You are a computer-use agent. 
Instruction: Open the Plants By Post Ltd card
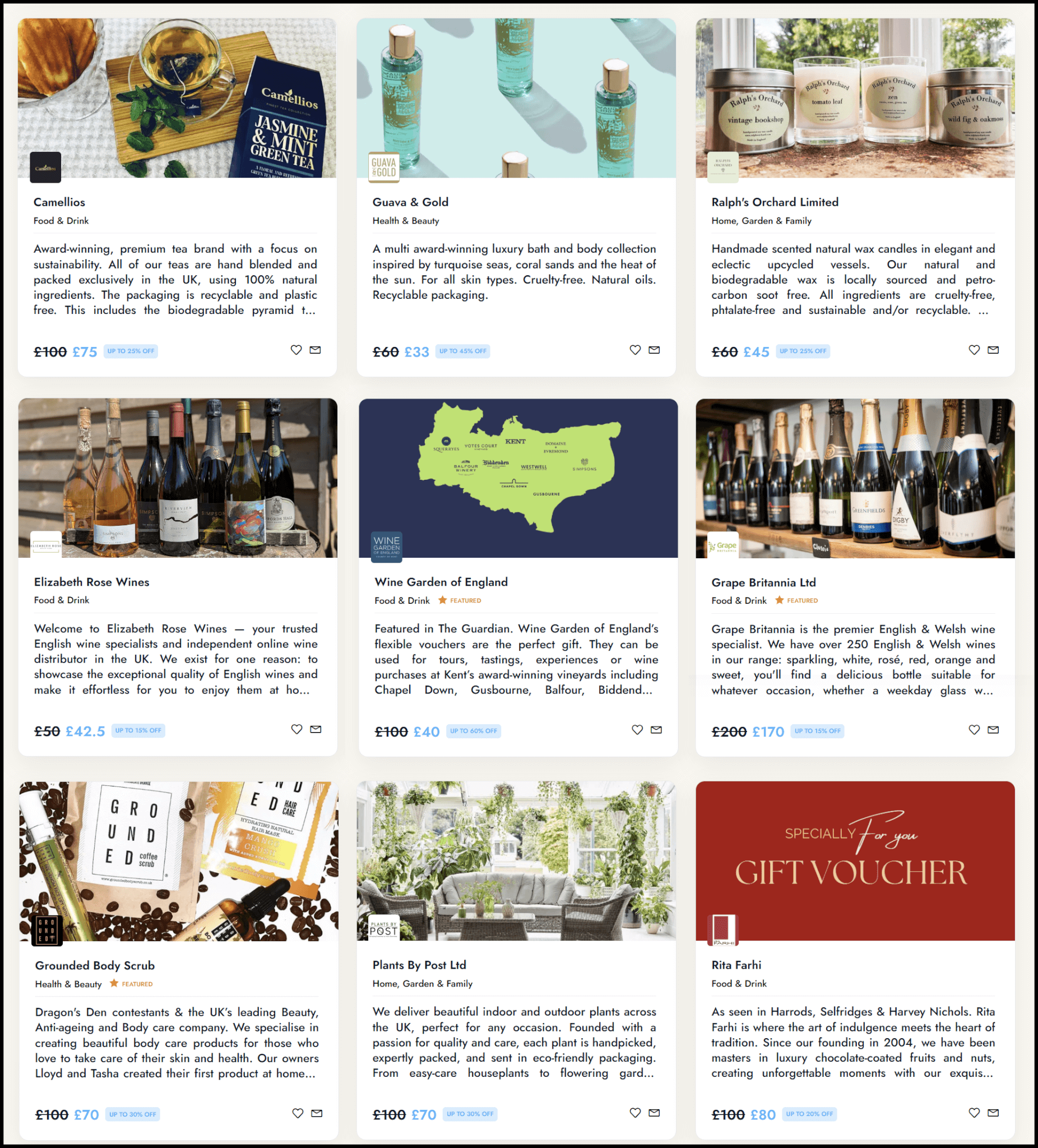tap(419, 964)
